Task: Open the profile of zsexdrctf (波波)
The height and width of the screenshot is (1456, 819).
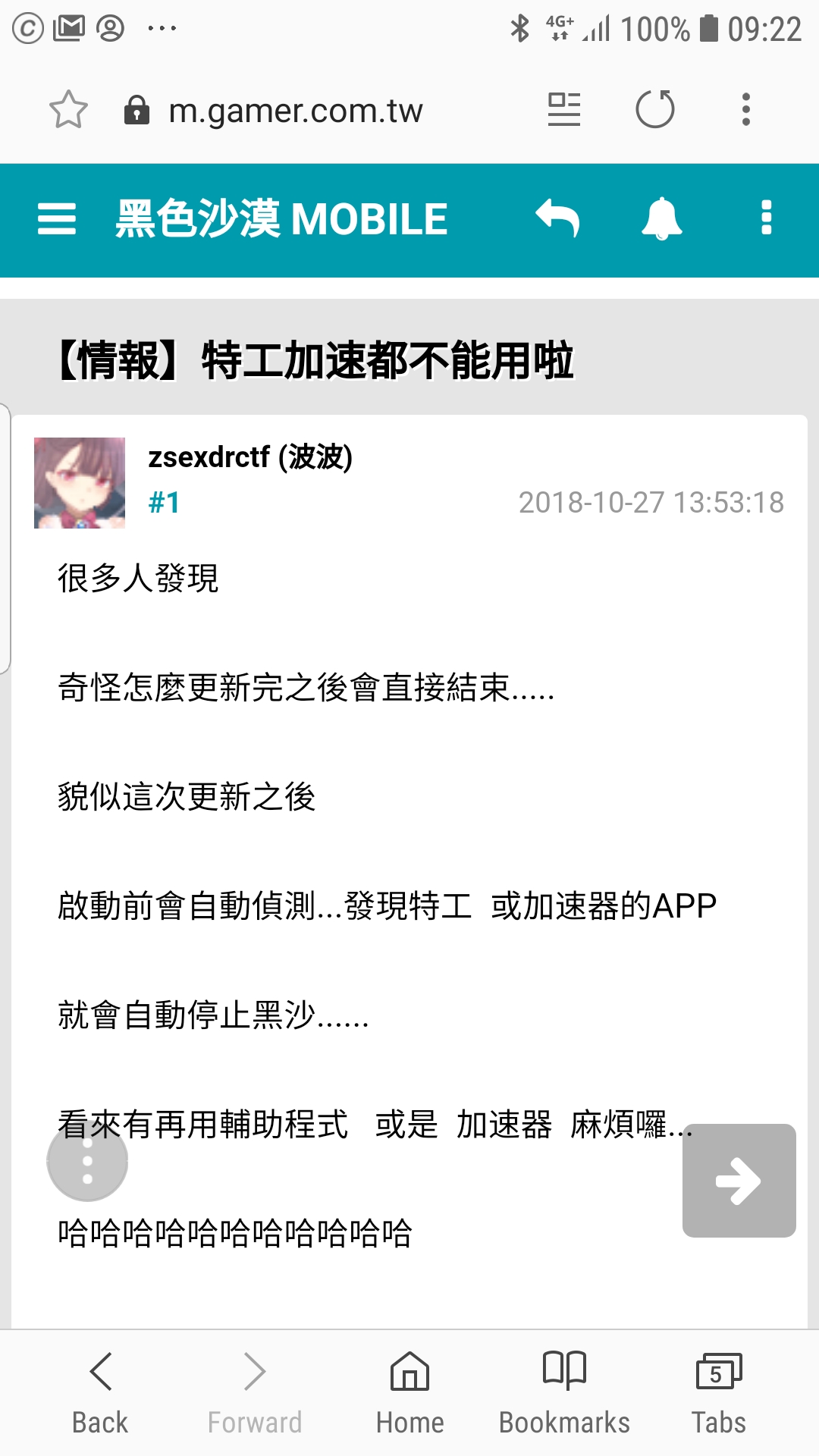Action: (250, 457)
